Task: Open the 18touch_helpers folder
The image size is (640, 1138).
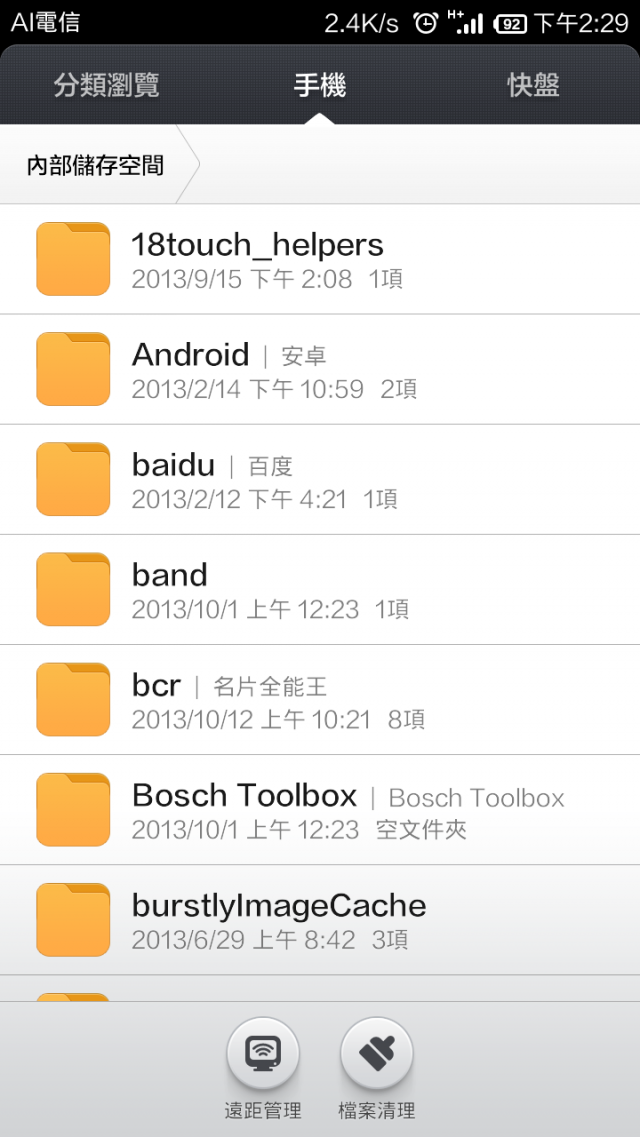Action: (x=320, y=259)
